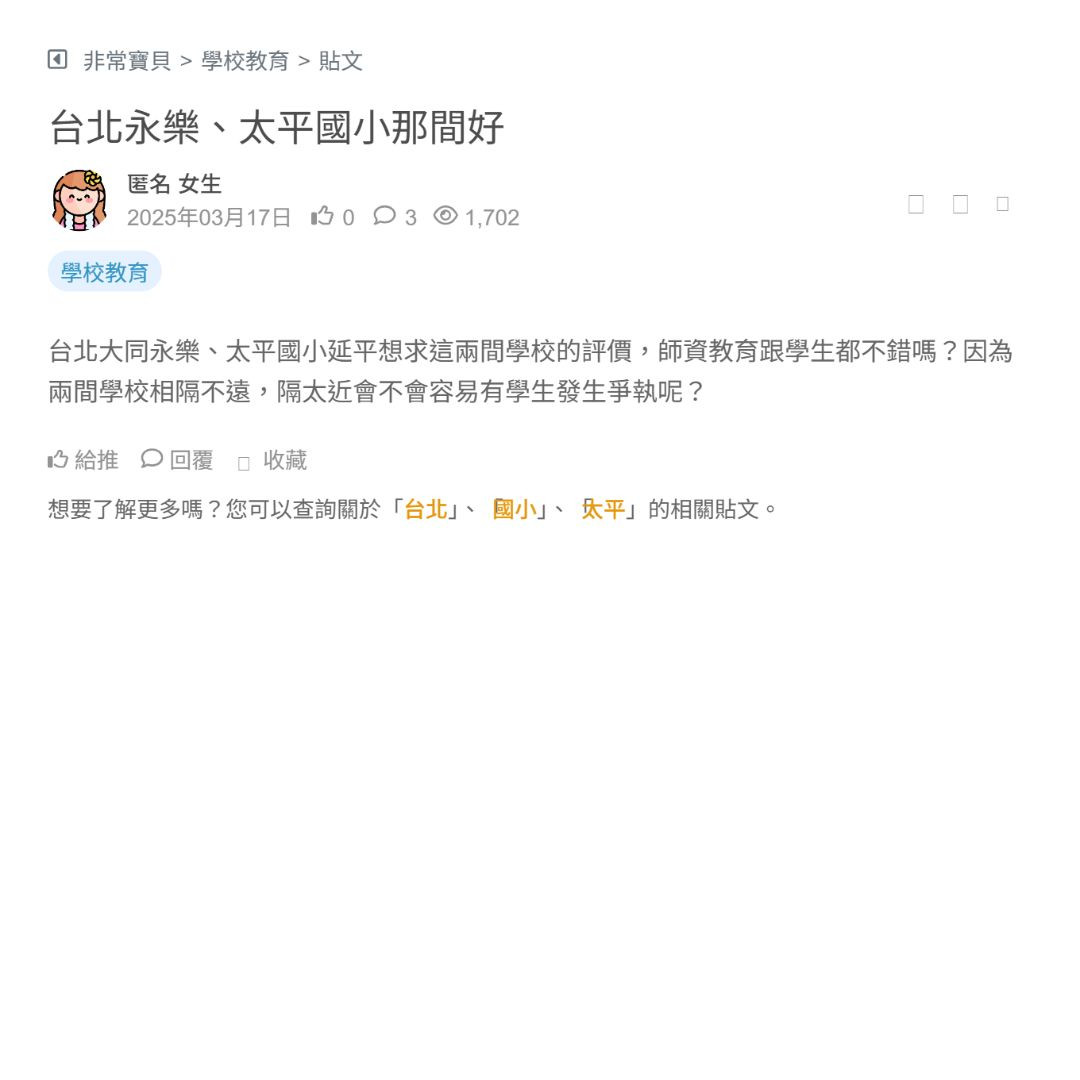Search related posts about 台北
This screenshot has height=1080, width=1080.
point(425,509)
